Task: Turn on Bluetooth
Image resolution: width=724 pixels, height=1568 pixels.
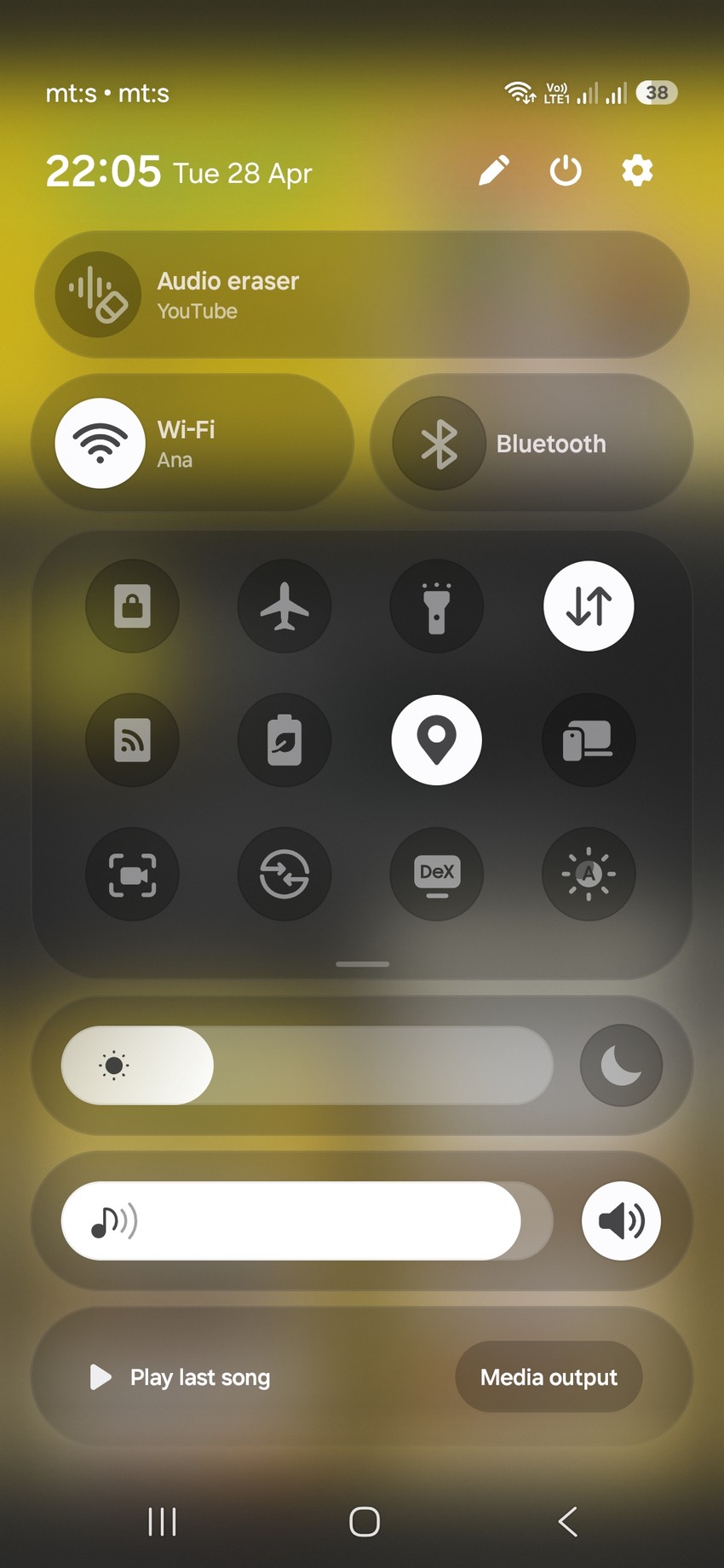Action: pyautogui.click(x=440, y=443)
